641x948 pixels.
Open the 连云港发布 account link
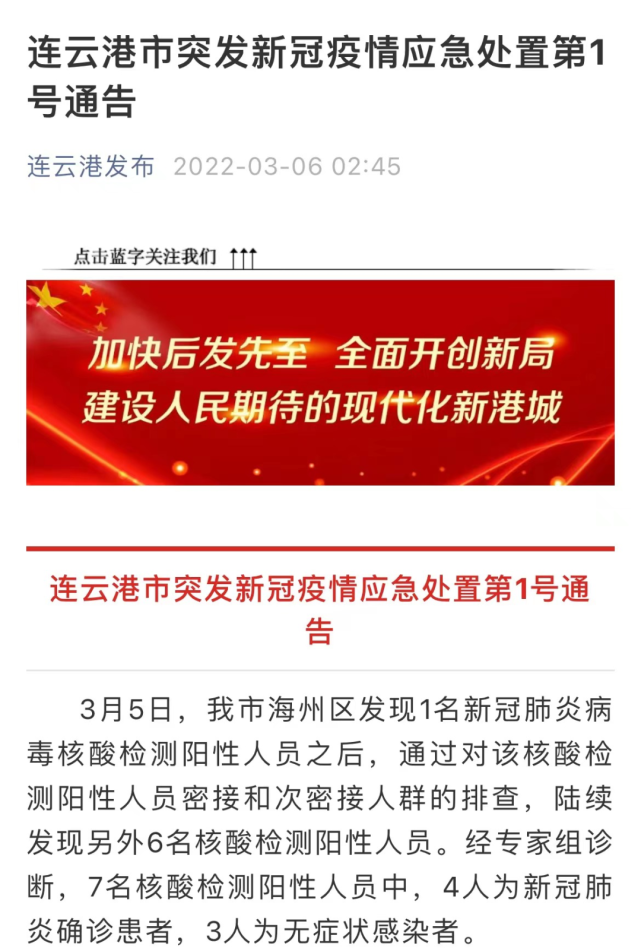pyautogui.click(x=90, y=166)
